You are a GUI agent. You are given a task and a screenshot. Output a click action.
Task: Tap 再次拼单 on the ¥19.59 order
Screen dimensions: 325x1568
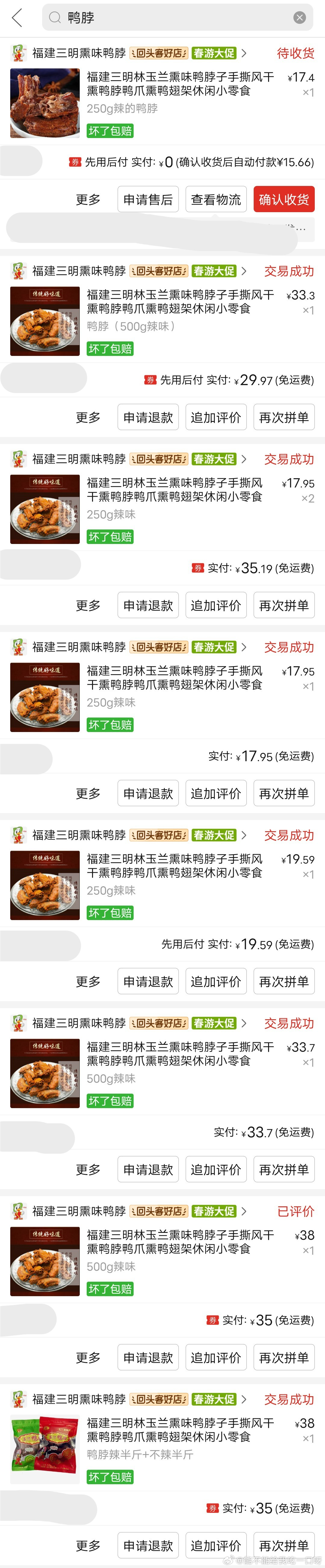coord(284,982)
